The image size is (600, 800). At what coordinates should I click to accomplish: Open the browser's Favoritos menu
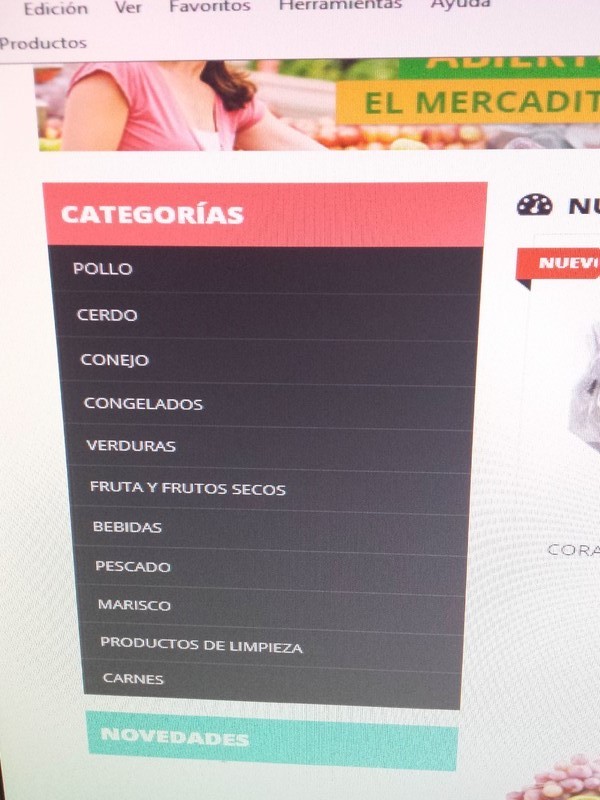coord(209,7)
